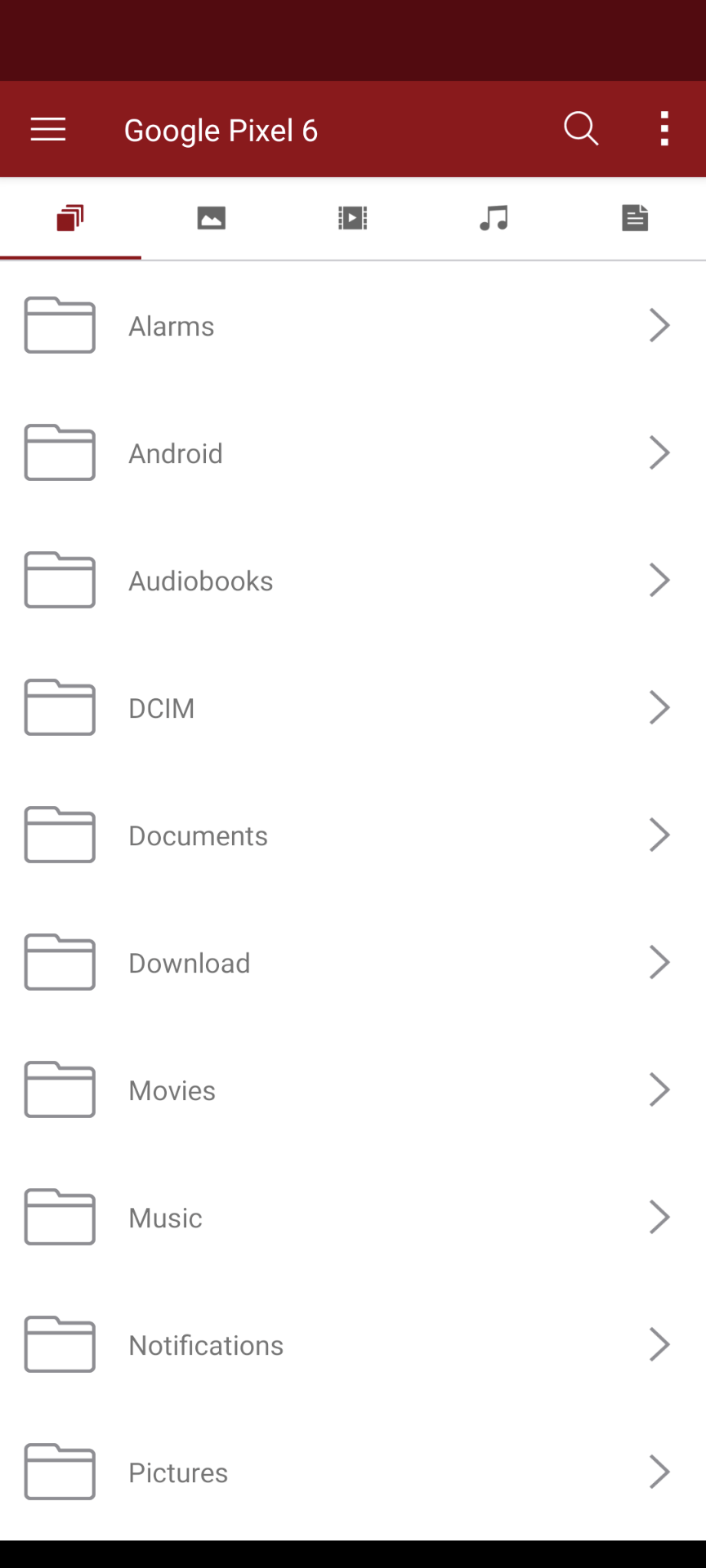
Task: Open the Download folder
Action: point(353,963)
